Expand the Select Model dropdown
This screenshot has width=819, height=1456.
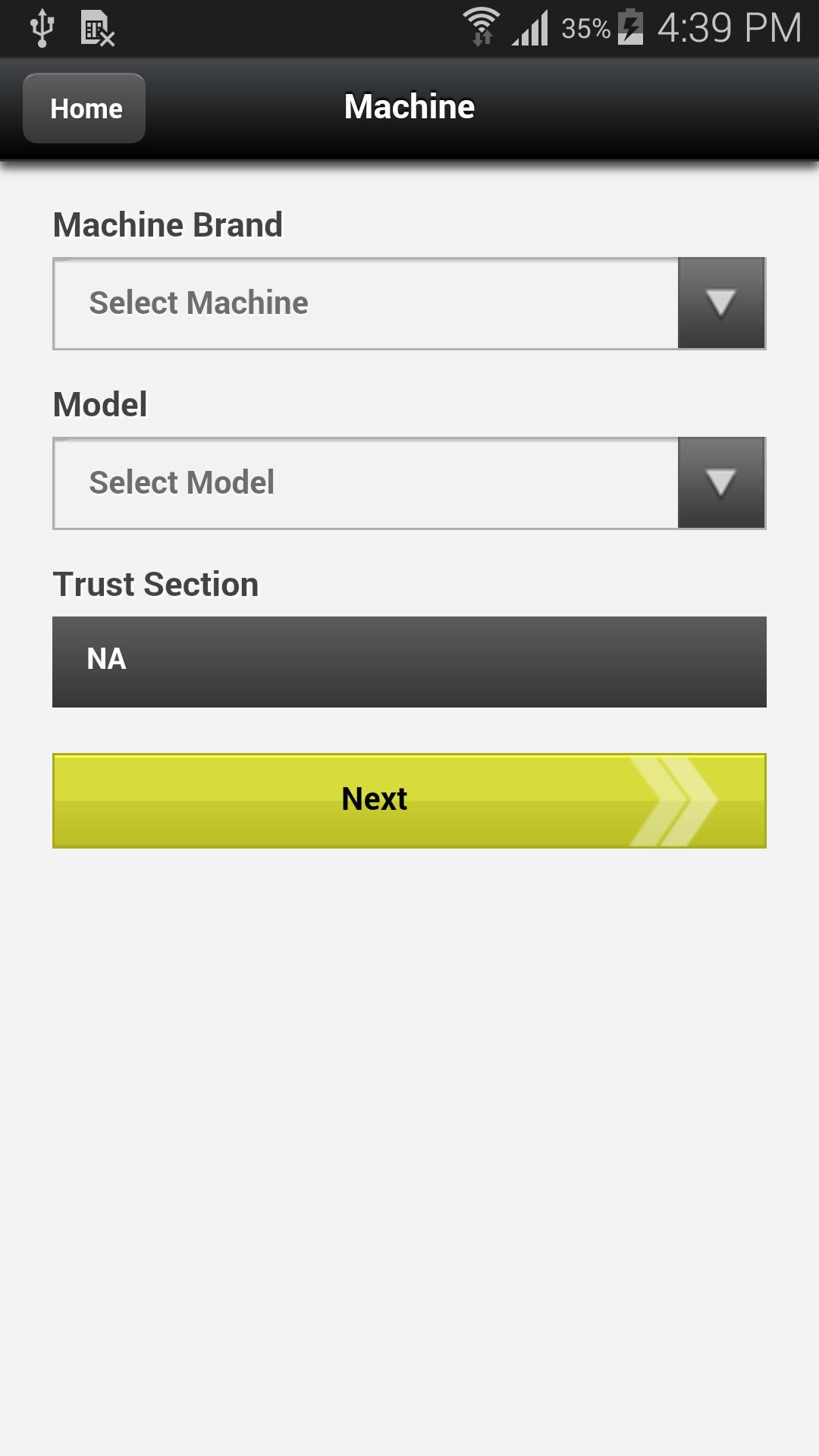click(409, 483)
